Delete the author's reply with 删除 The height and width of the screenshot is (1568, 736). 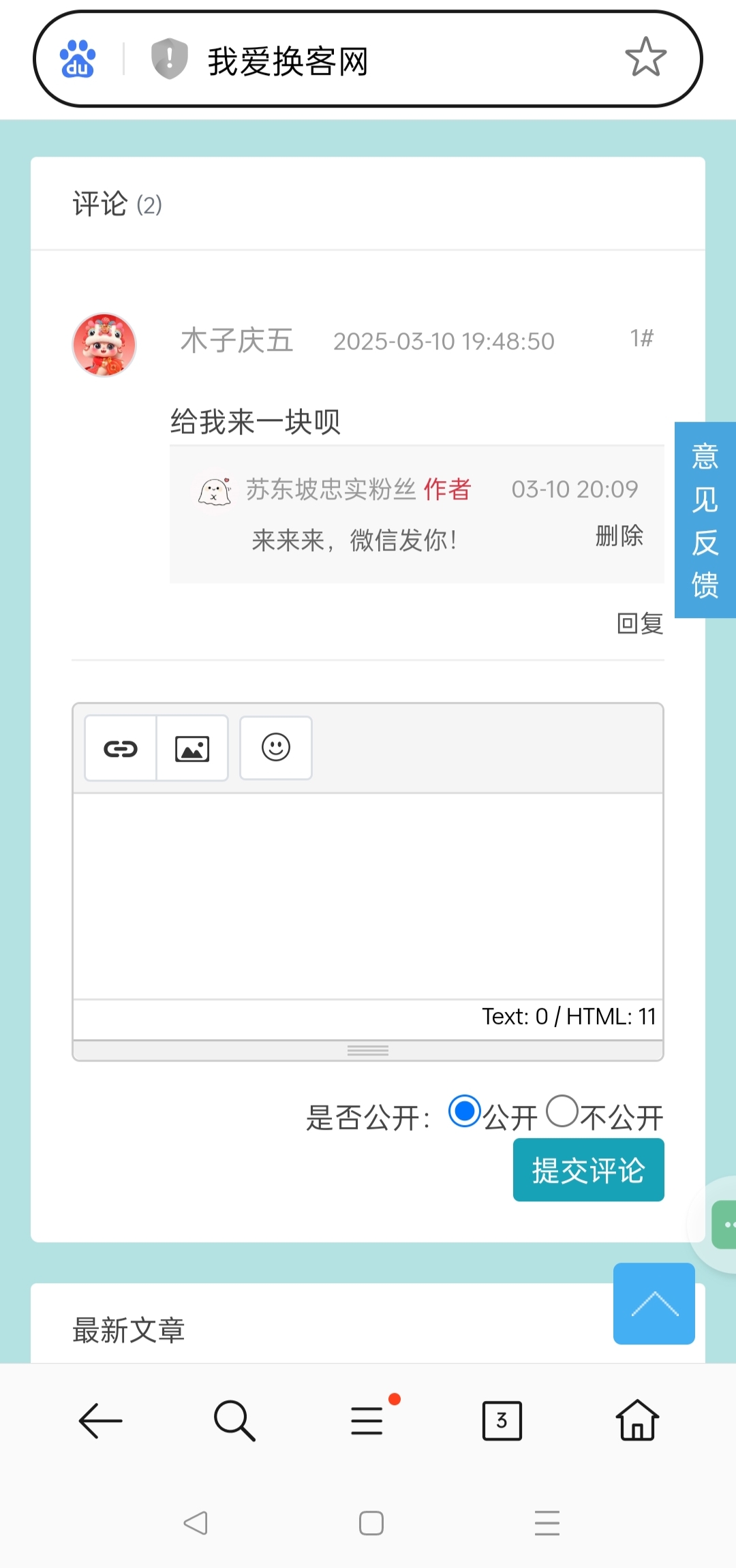click(619, 536)
